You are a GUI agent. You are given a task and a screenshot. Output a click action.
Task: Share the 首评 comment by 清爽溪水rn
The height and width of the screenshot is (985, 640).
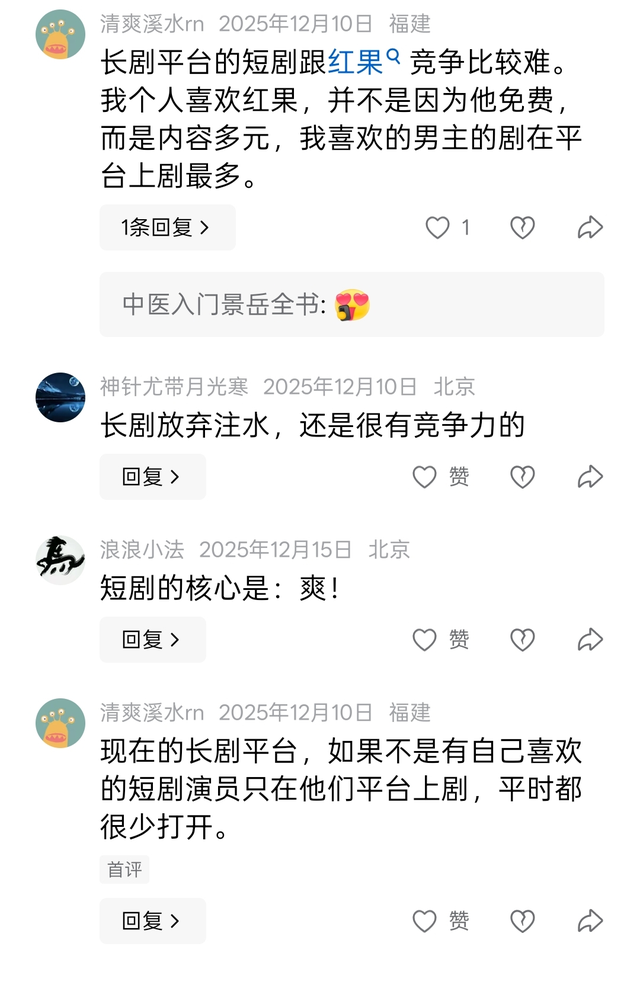click(590, 921)
